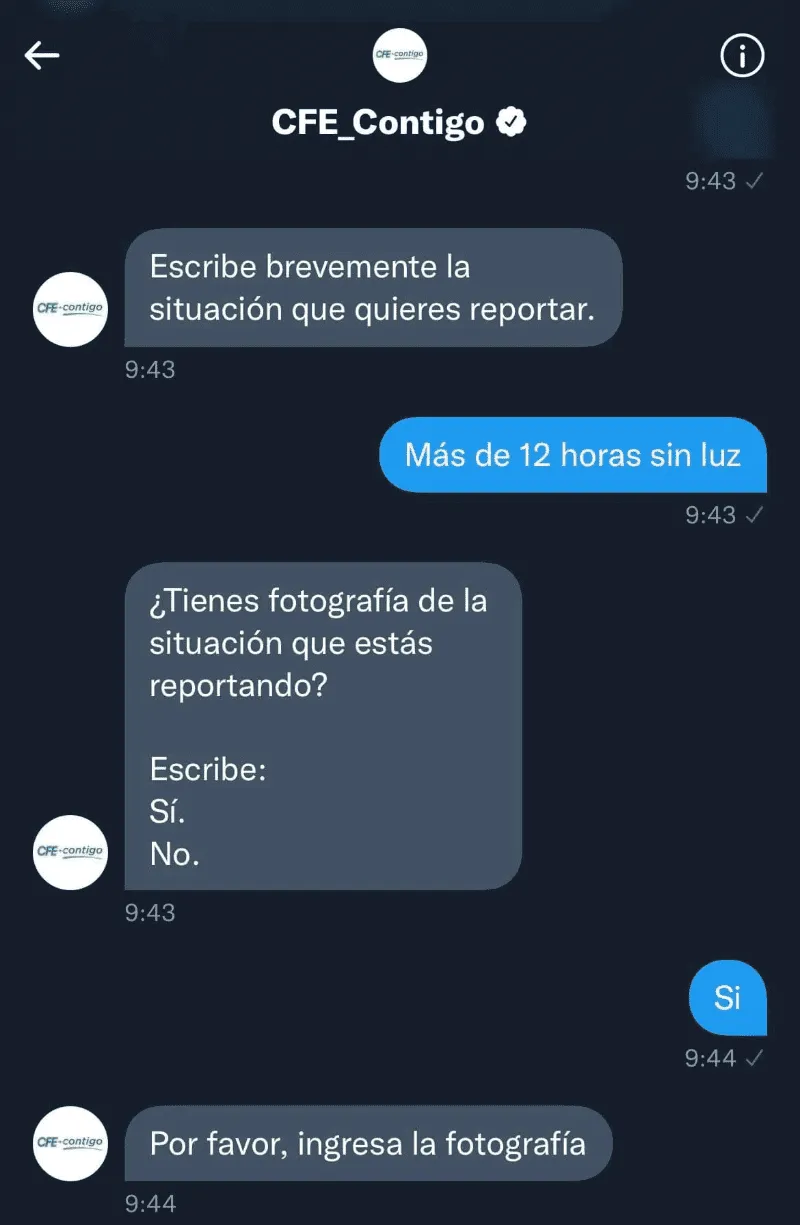Go back using the arrow icon
The height and width of the screenshot is (1225, 800).
point(42,57)
